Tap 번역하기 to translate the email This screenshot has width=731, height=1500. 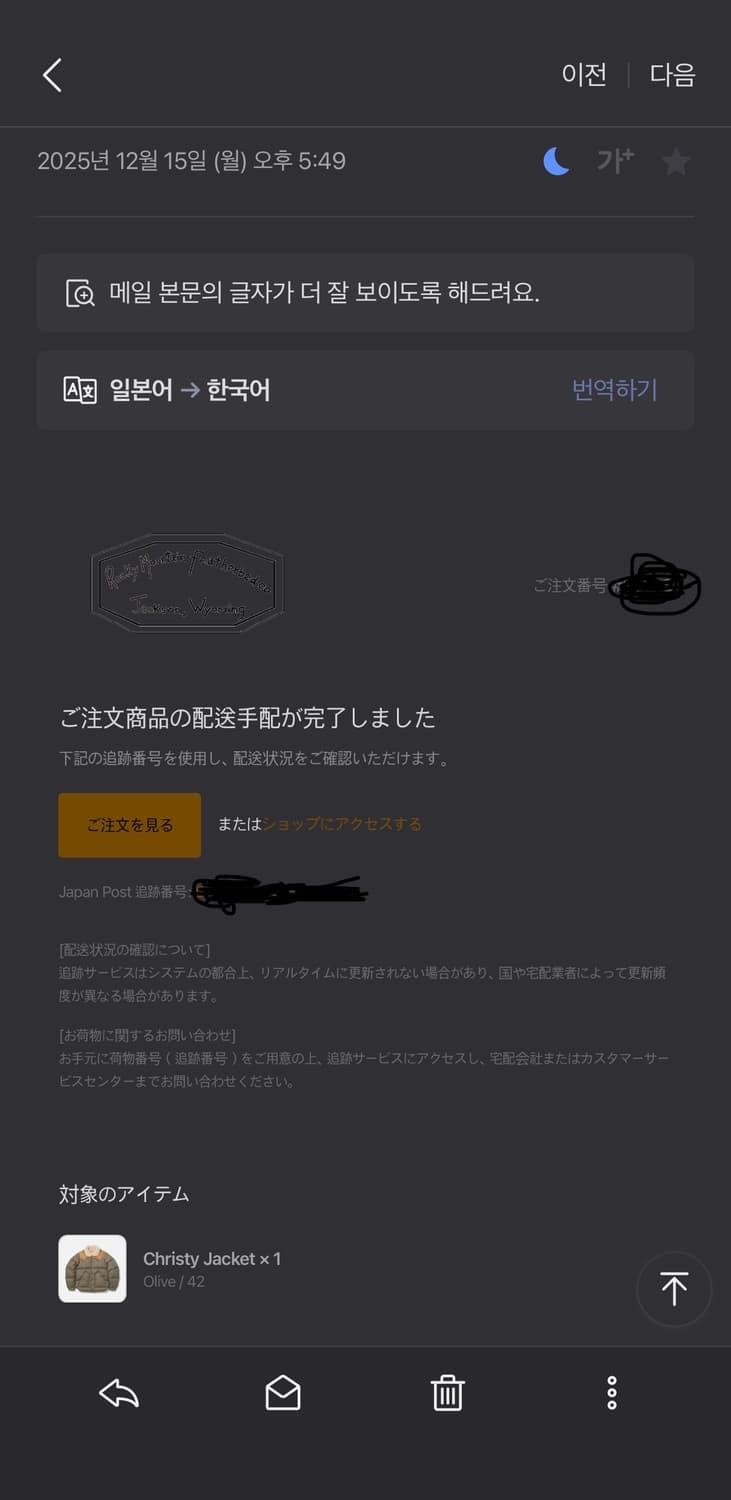(614, 390)
